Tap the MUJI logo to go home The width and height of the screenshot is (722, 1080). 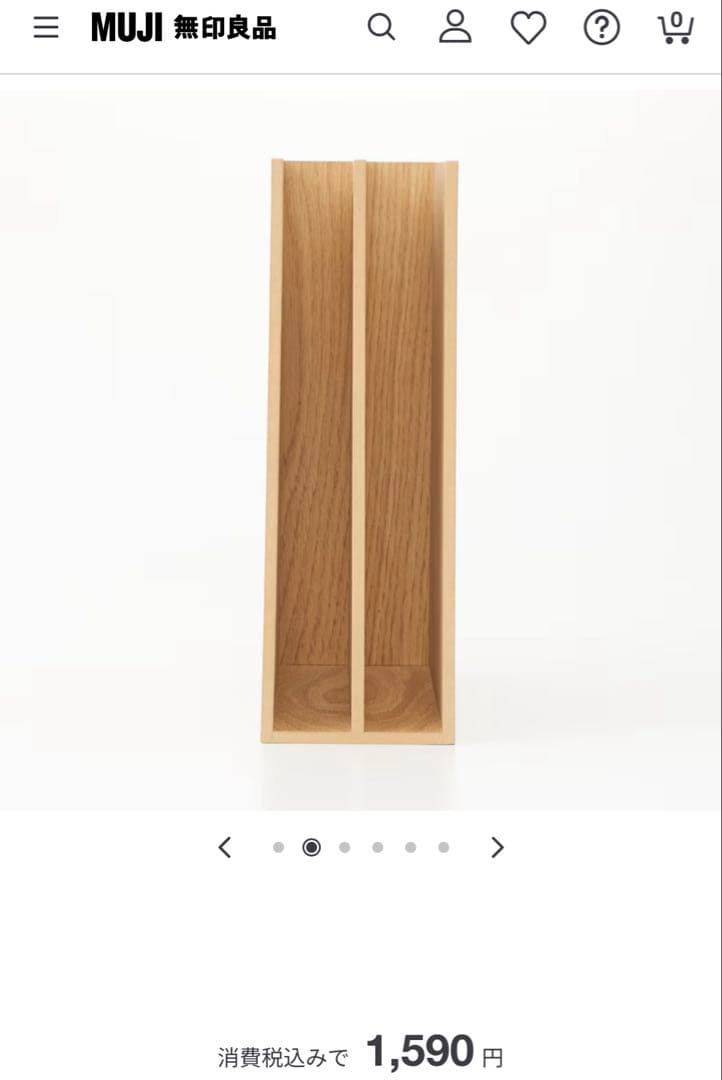tap(183, 28)
